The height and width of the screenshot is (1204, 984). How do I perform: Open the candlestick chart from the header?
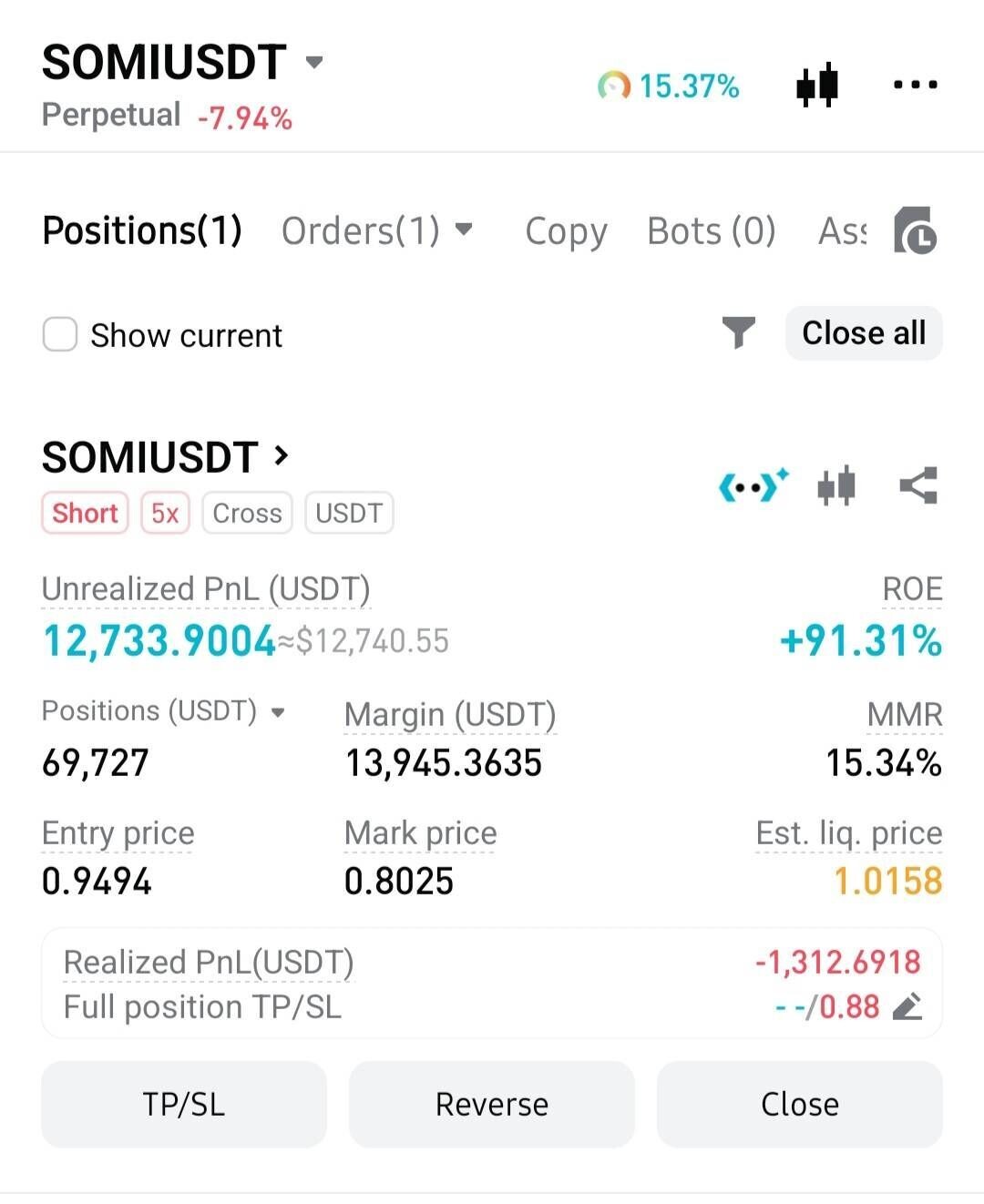click(x=816, y=86)
